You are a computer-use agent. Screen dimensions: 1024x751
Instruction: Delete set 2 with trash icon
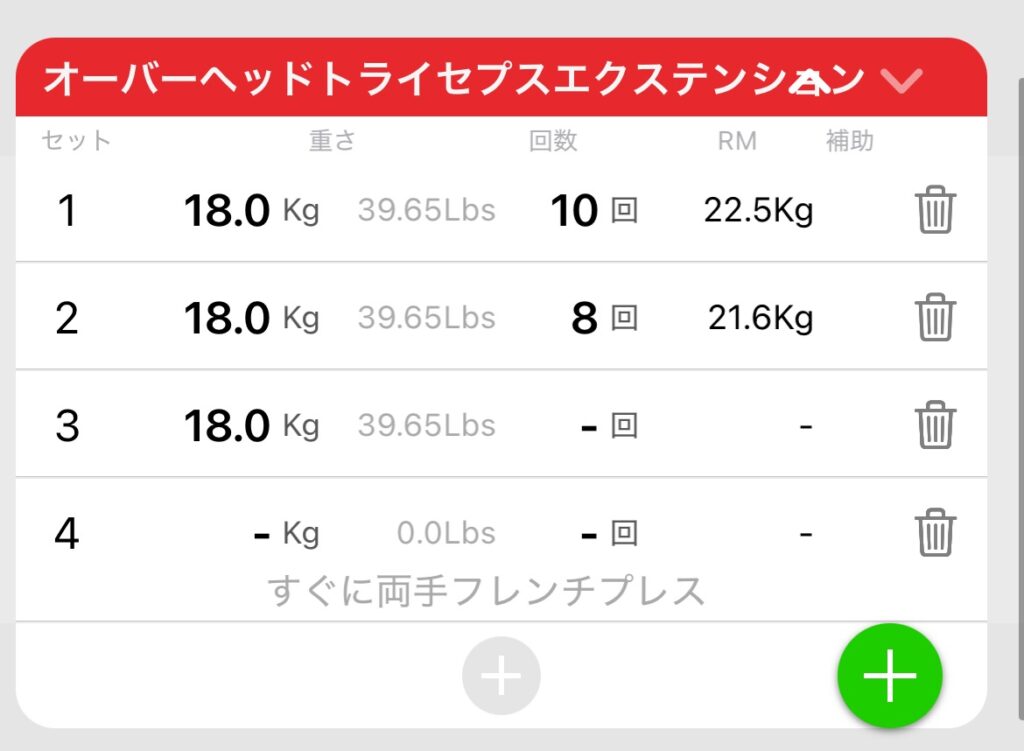pyautogui.click(x=935, y=318)
